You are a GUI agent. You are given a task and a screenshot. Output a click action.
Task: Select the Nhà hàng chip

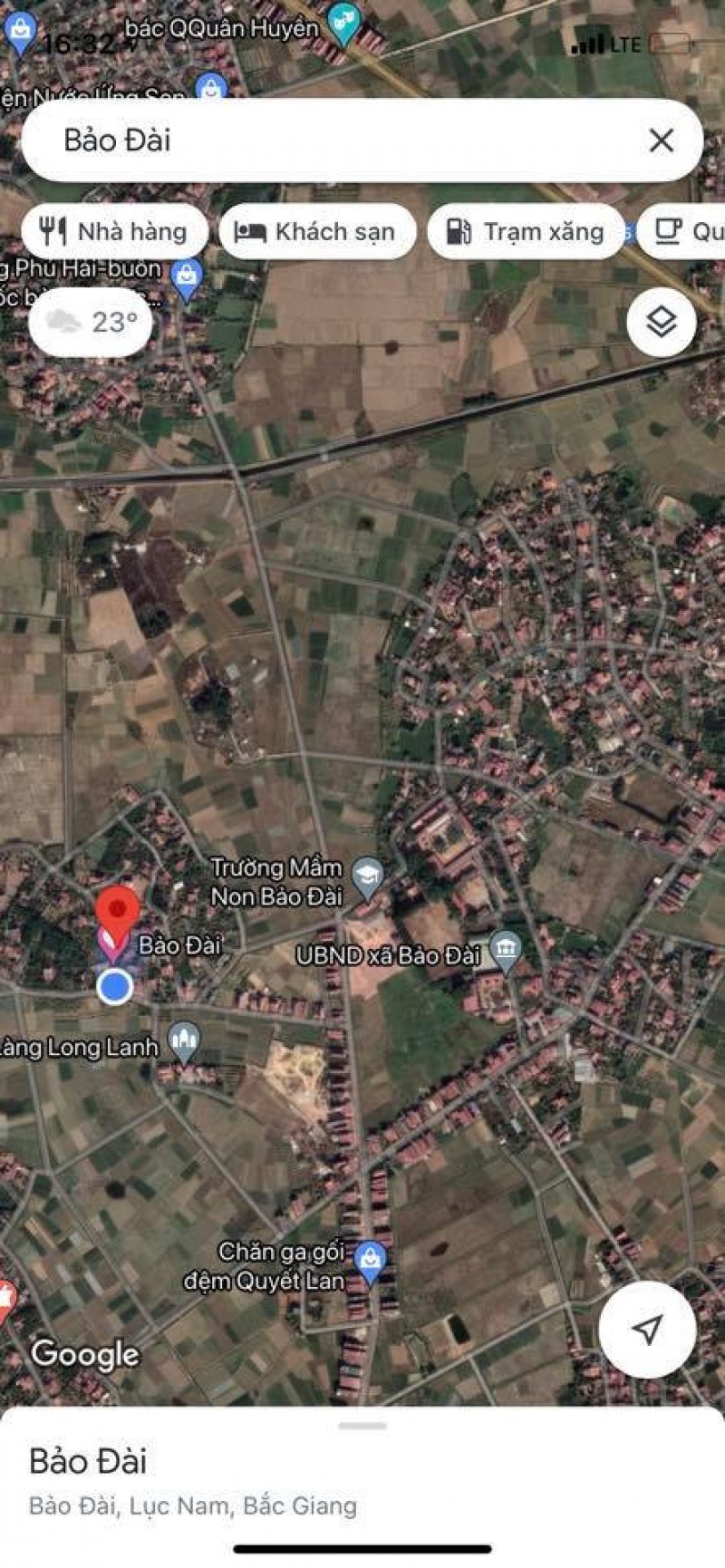114,232
